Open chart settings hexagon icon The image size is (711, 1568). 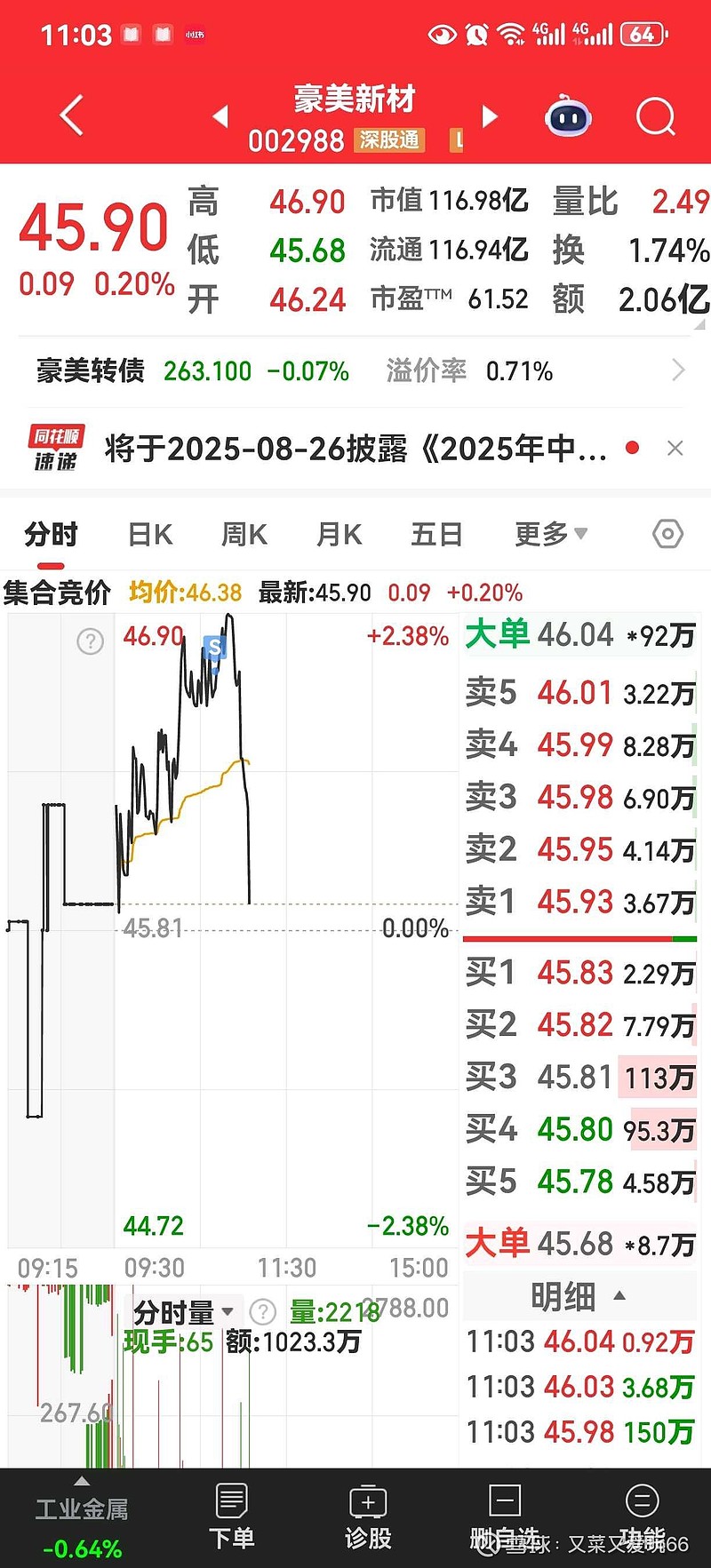click(x=667, y=534)
